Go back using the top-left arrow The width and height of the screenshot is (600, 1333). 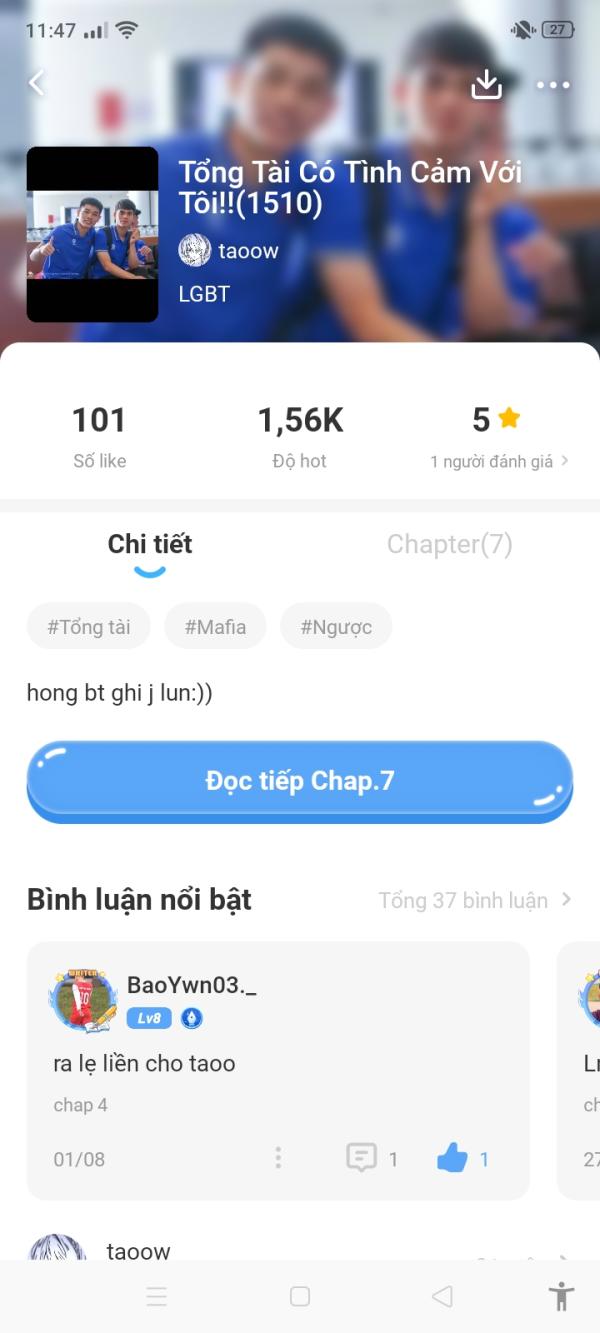coord(37,83)
